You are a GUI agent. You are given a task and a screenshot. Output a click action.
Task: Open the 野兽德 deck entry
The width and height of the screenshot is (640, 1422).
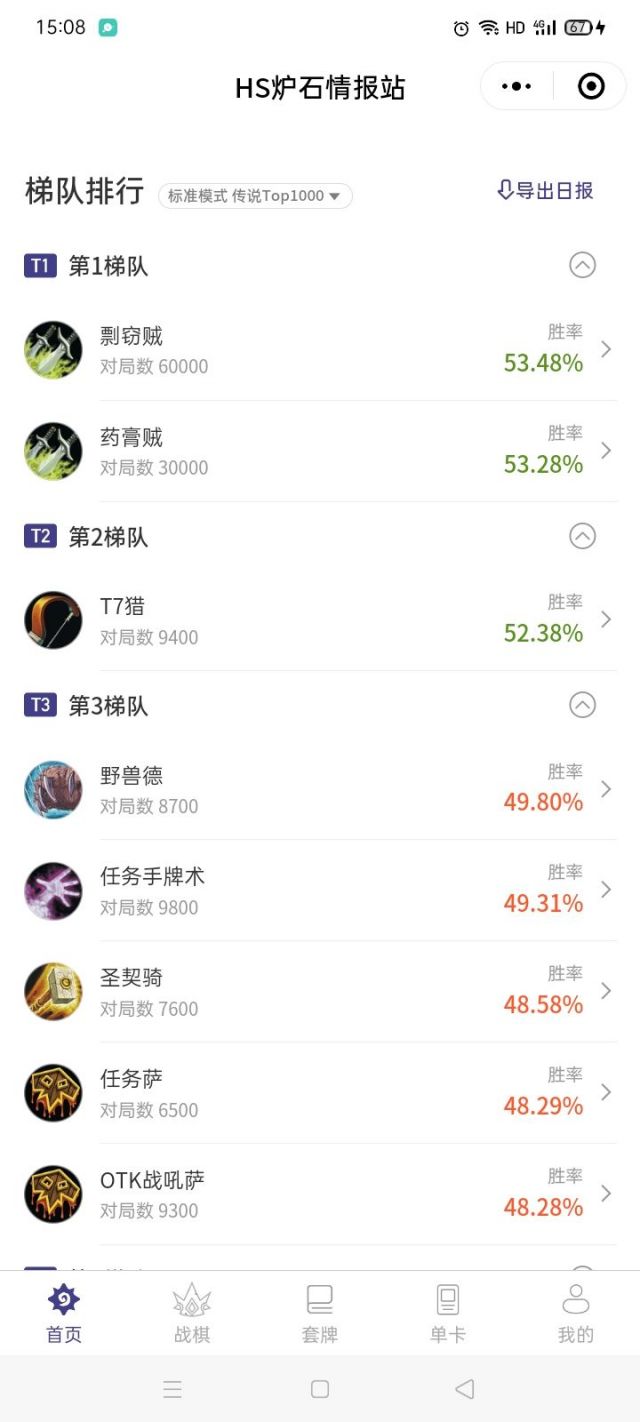pyautogui.click(x=320, y=789)
